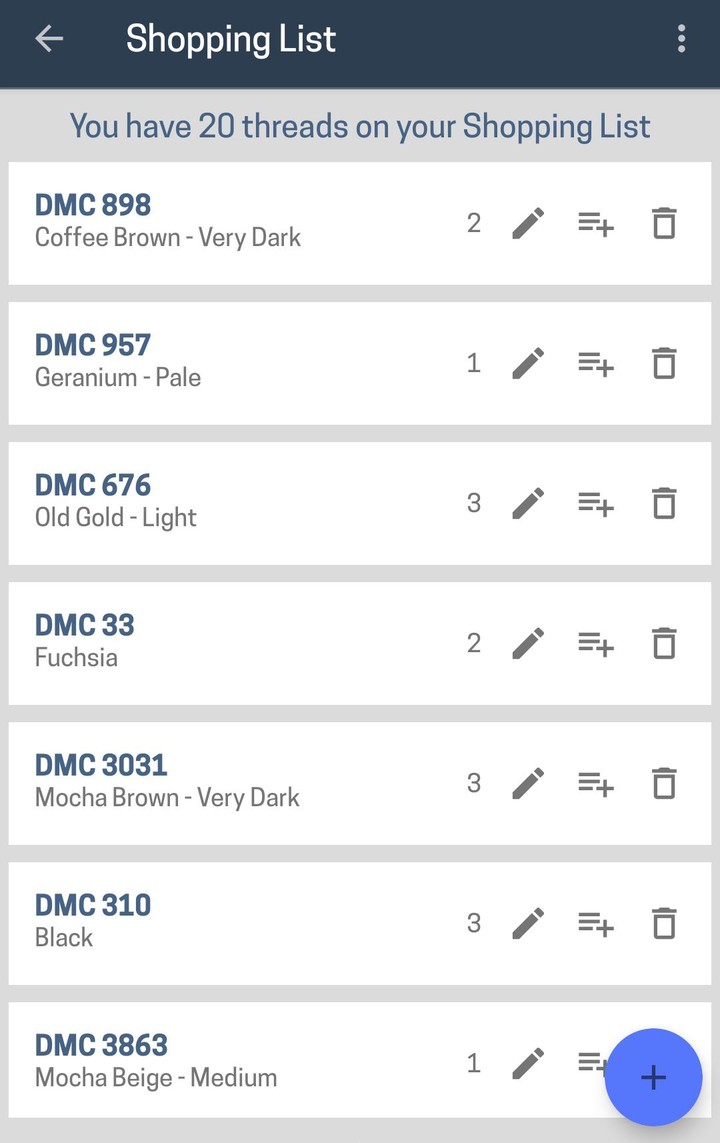Edit DMC 3863 using its pencil icon
The height and width of the screenshot is (1143, 720).
click(x=528, y=1062)
